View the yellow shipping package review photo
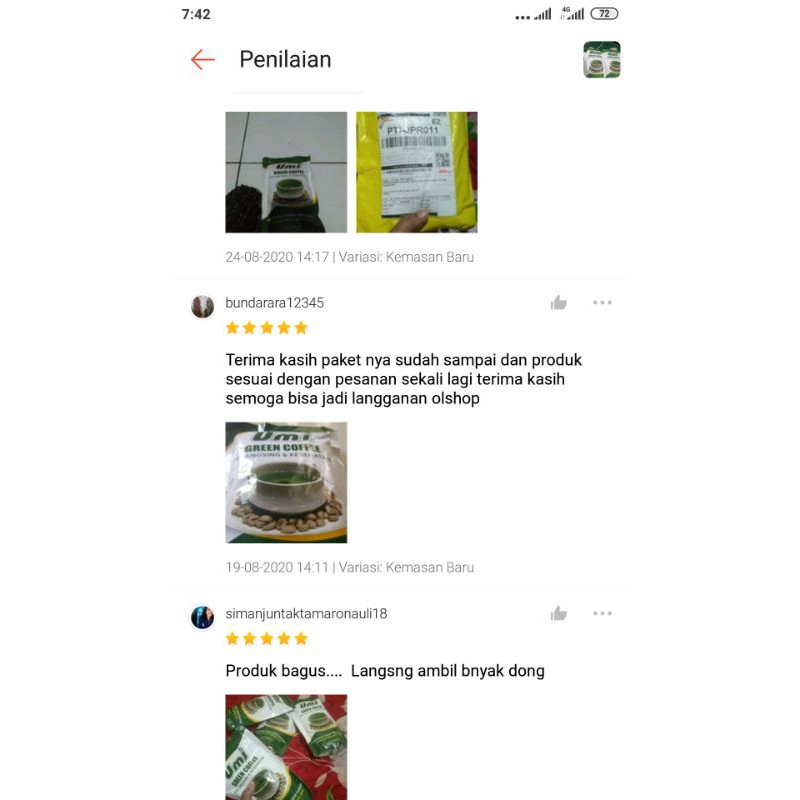 [417, 172]
